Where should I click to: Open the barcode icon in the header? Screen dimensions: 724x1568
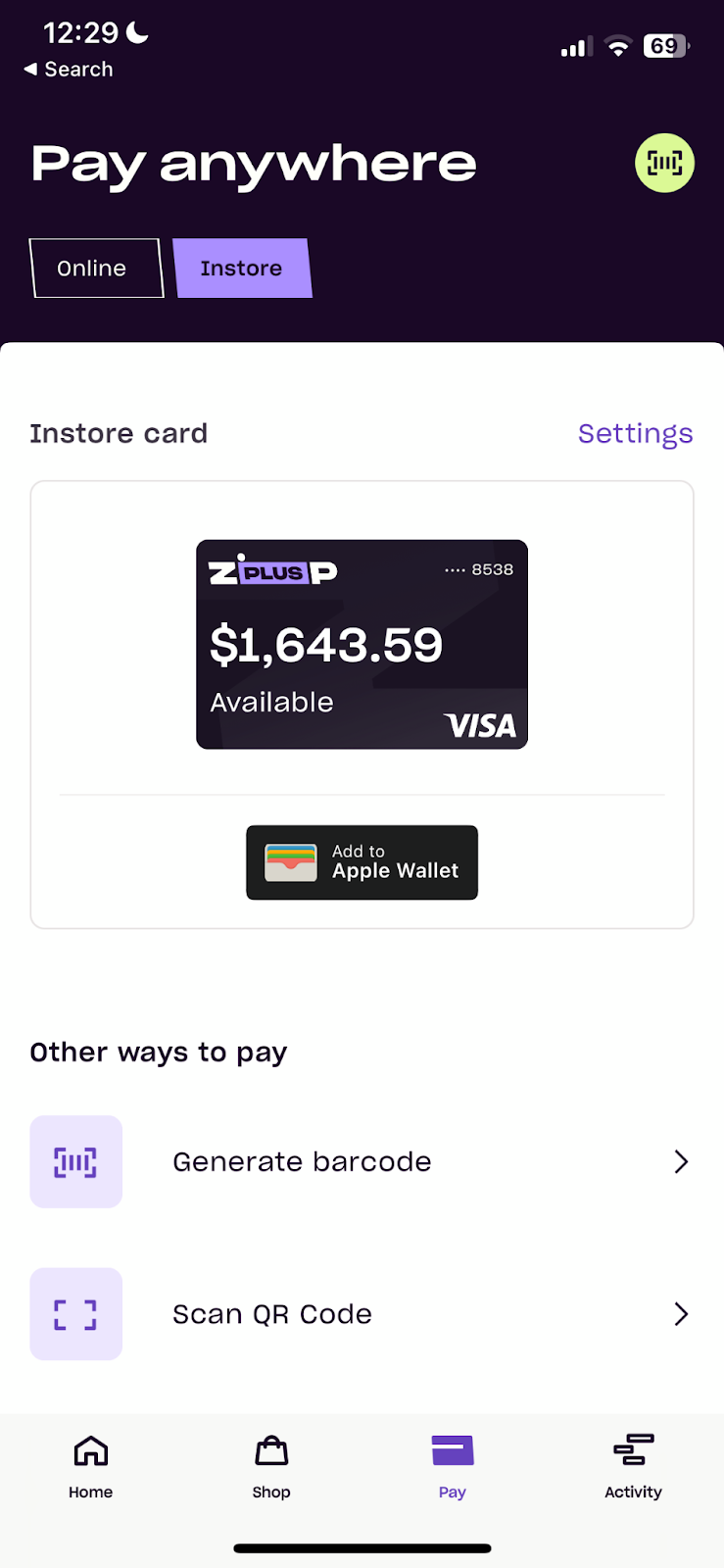[x=664, y=163]
